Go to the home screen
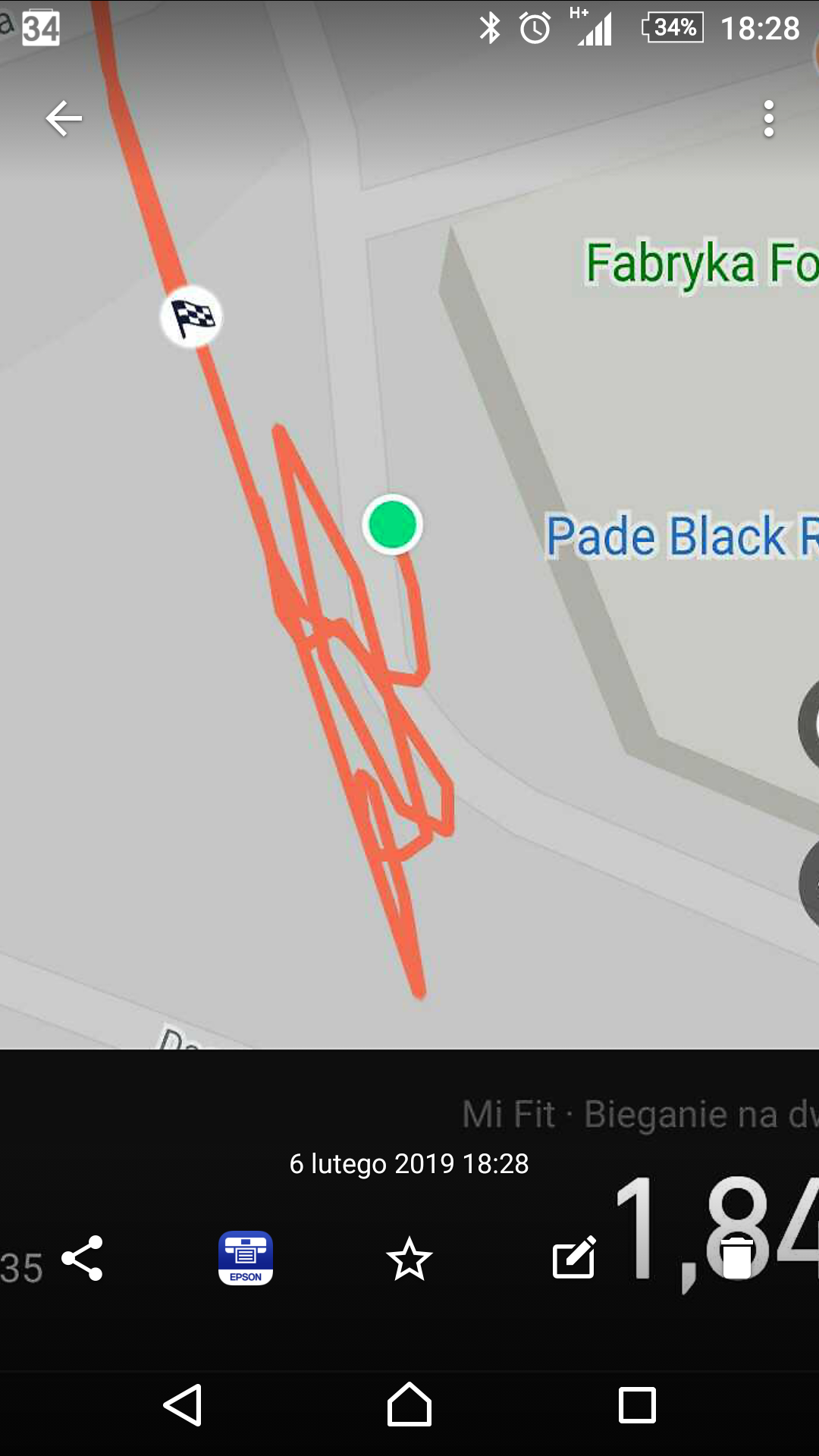Screen dimensions: 819x1456 click(409, 1405)
